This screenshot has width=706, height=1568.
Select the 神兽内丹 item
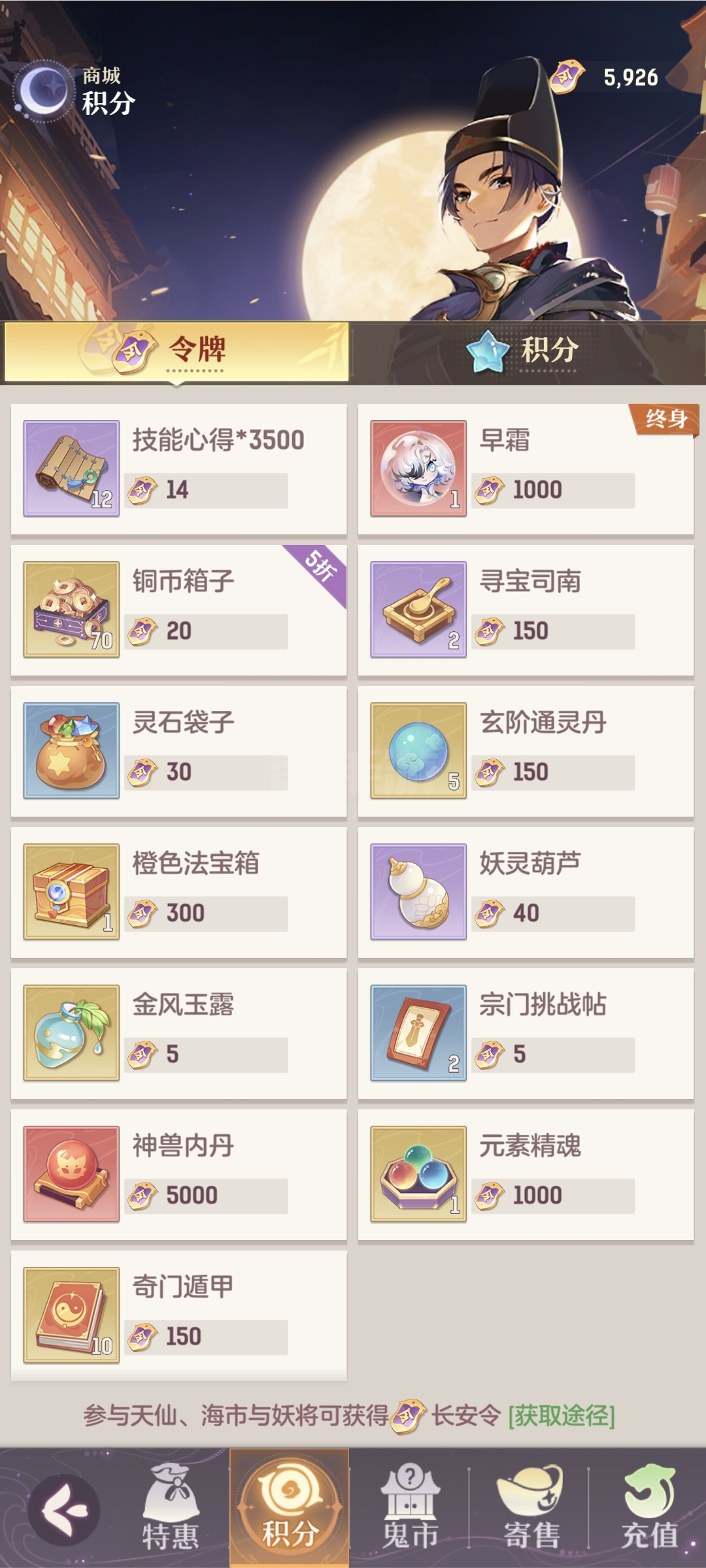[x=178, y=1175]
